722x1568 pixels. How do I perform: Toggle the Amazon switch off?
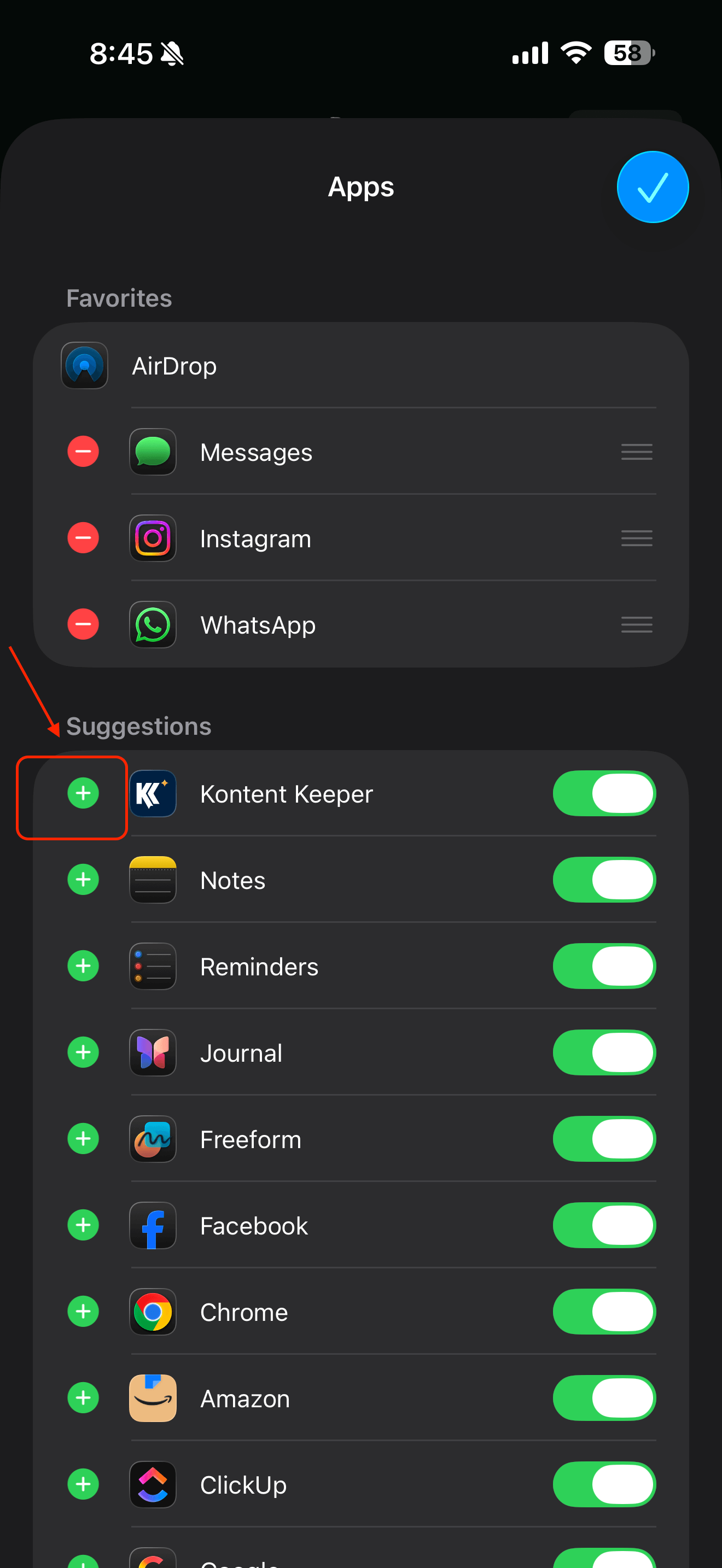tap(604, 1398)
